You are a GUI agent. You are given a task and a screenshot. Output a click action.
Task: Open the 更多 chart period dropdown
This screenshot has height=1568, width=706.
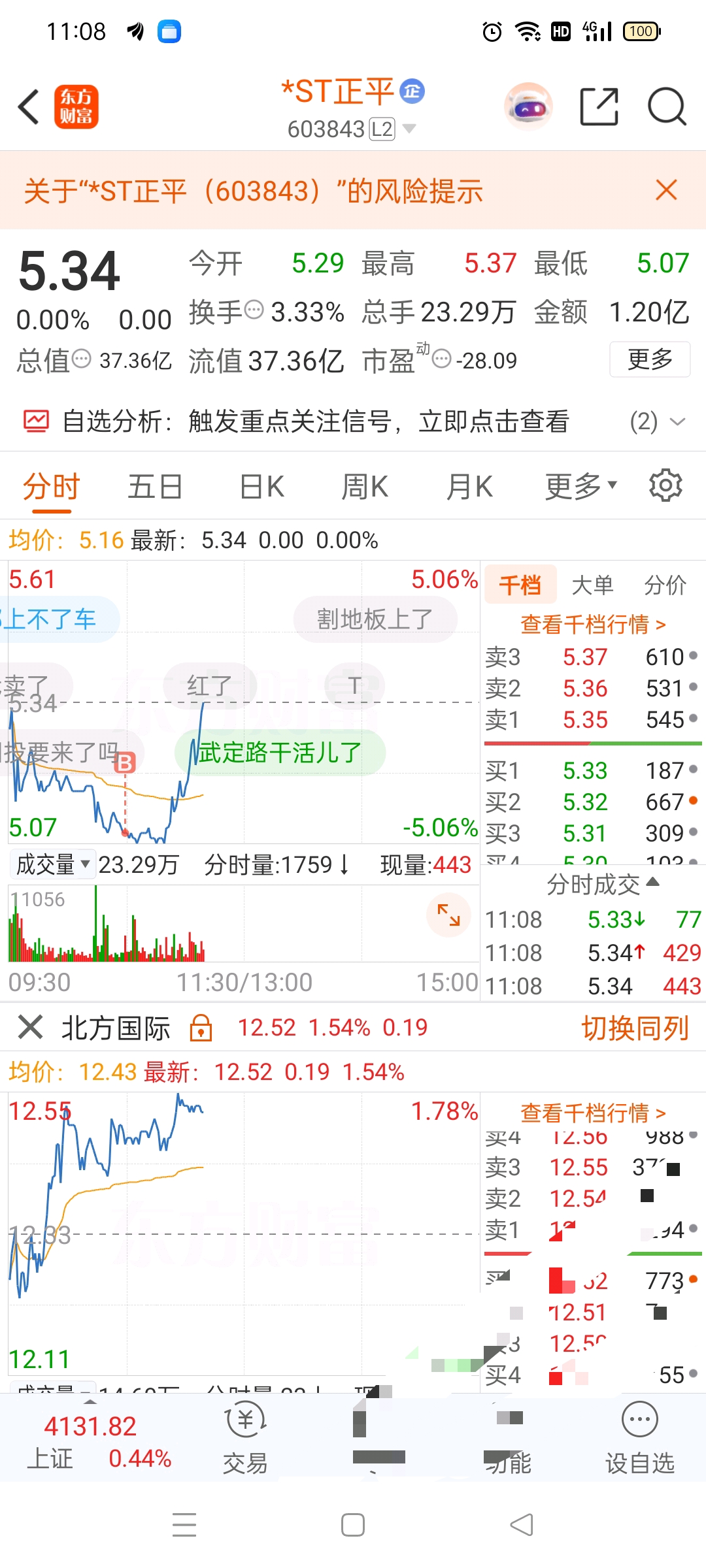[580, 487]
